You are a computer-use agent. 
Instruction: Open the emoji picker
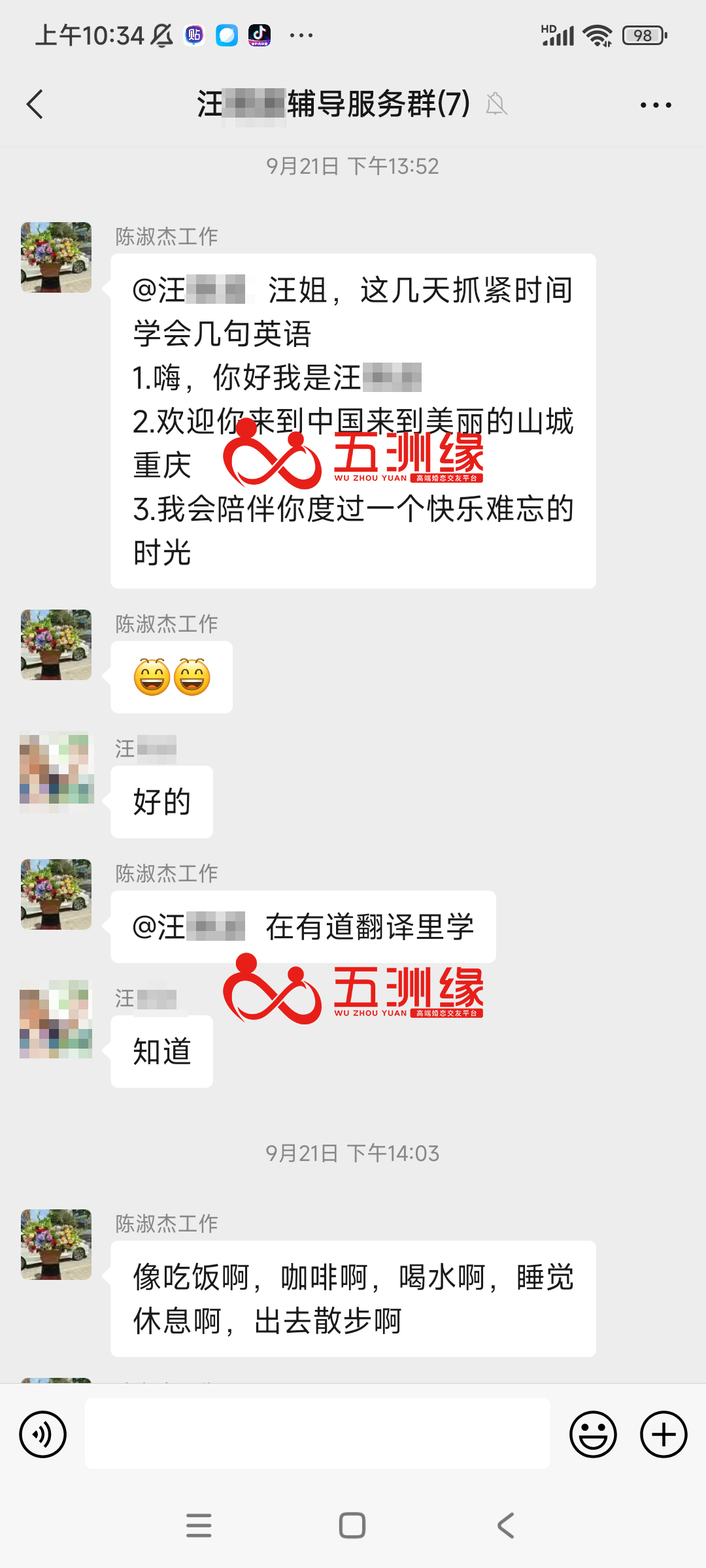click(593, 1435)
